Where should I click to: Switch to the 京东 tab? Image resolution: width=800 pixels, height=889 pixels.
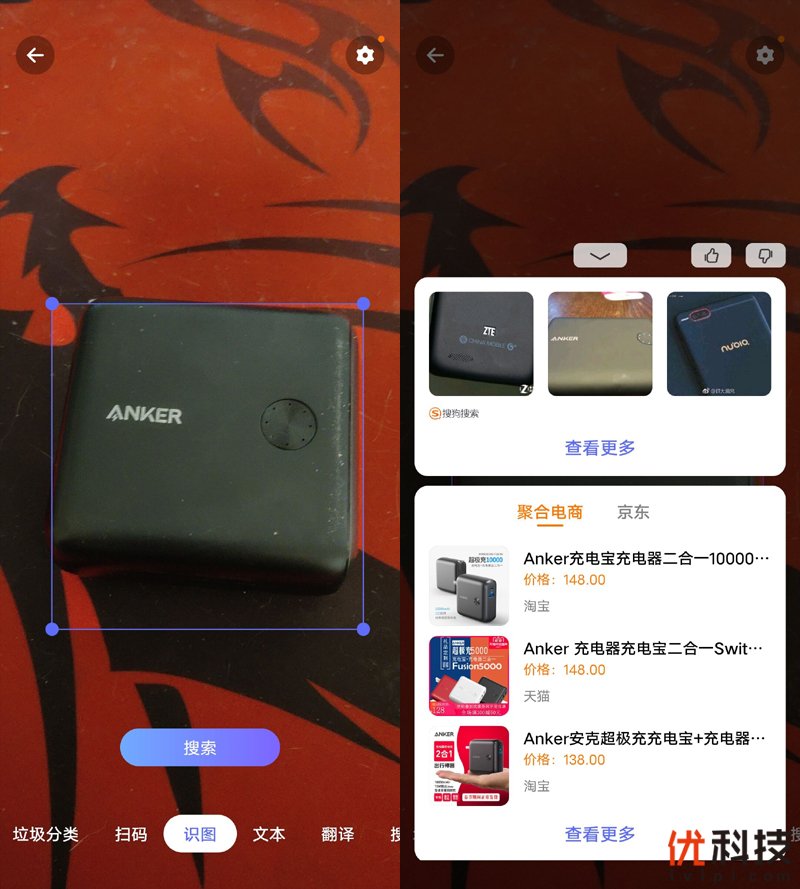coord(634,512)
